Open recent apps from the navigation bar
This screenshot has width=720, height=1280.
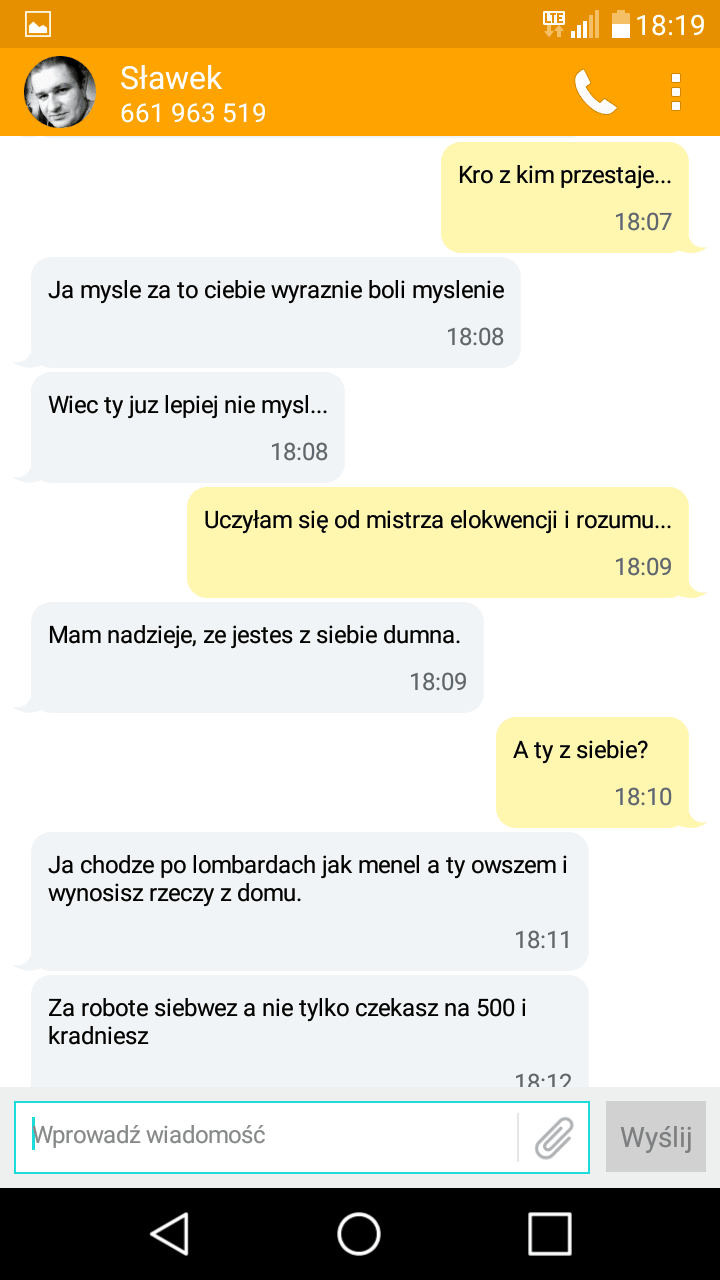pos(549,1233)
